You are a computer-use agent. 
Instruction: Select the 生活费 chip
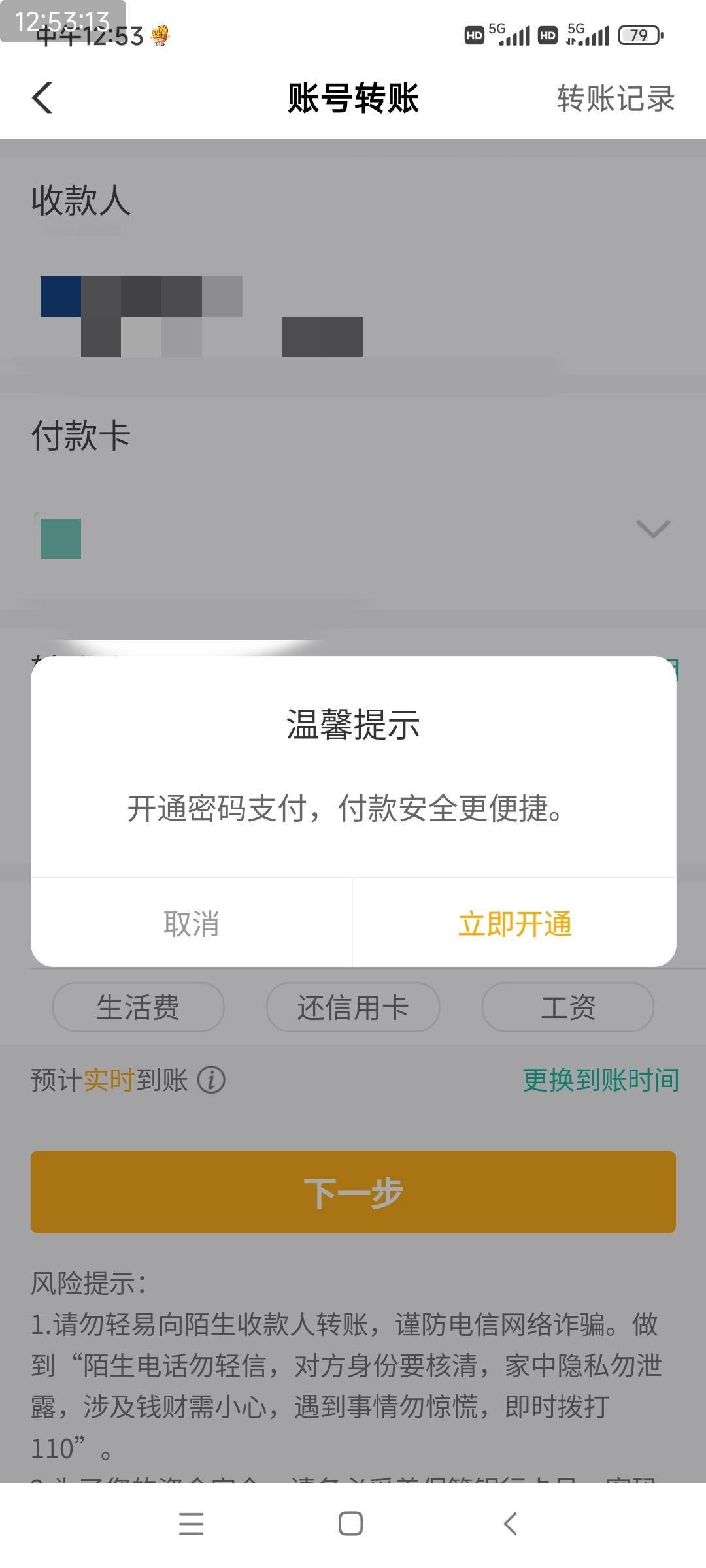138,1007
